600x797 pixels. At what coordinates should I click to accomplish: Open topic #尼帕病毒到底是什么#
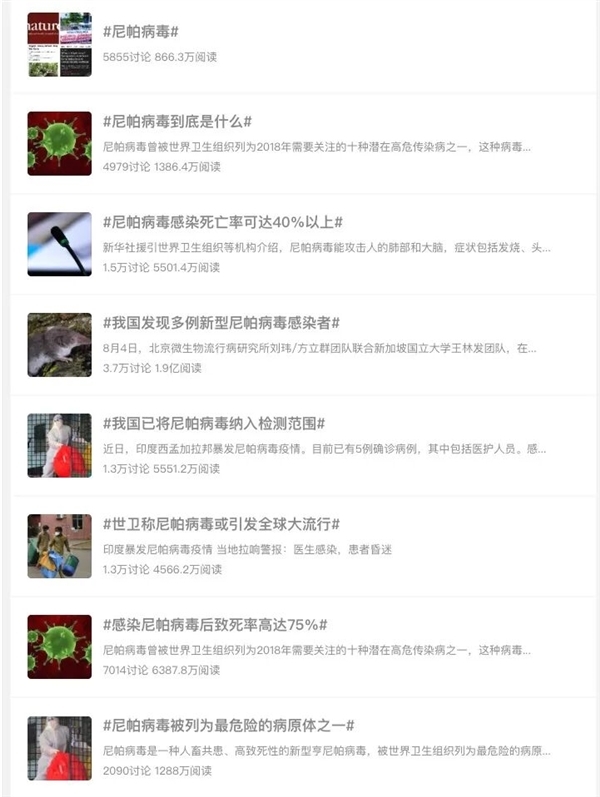177,121
